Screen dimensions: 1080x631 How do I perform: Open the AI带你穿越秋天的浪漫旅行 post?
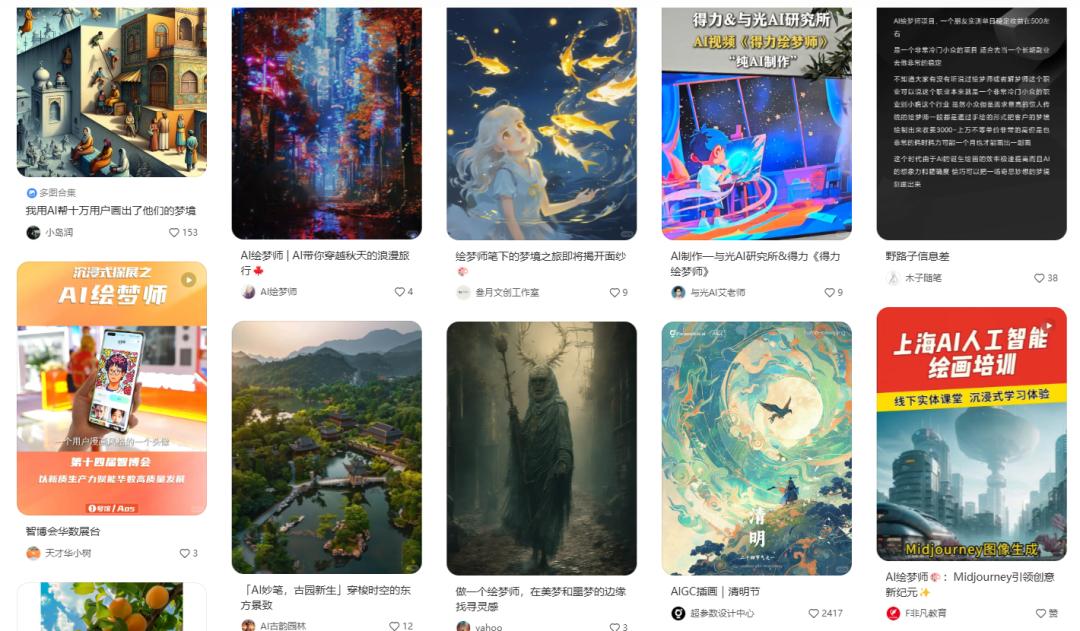point(326,123)
